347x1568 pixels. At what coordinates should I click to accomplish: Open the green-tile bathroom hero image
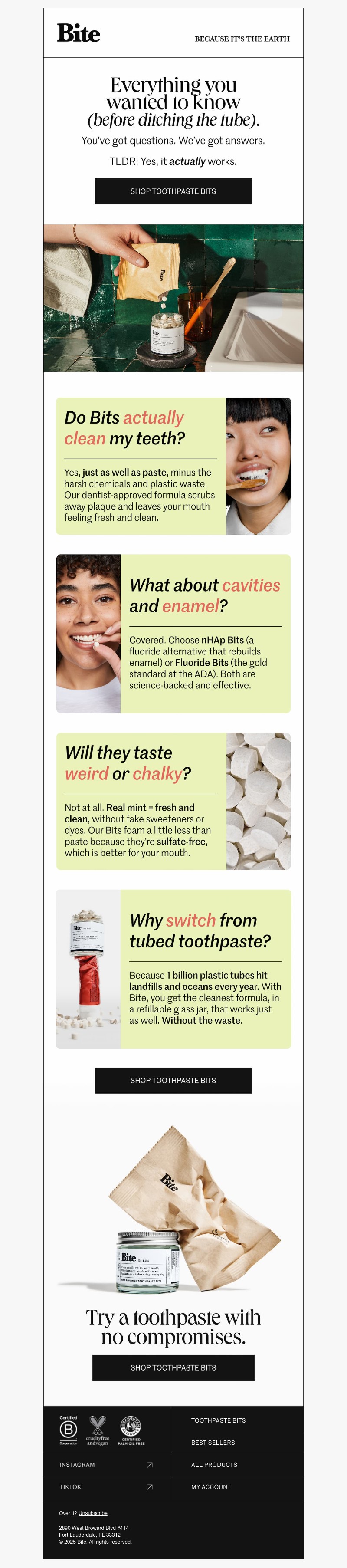tap(173, 298)
